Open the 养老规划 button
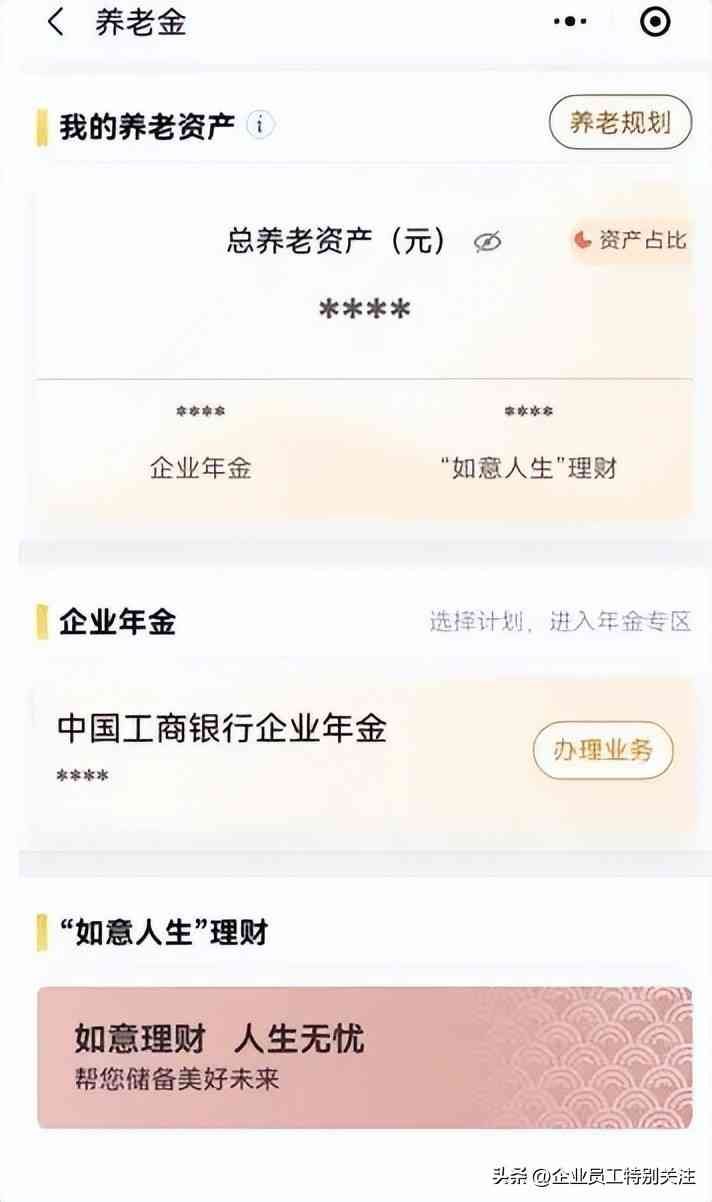This screenshot has width=712, height=1202. click(x=620, y=123)
